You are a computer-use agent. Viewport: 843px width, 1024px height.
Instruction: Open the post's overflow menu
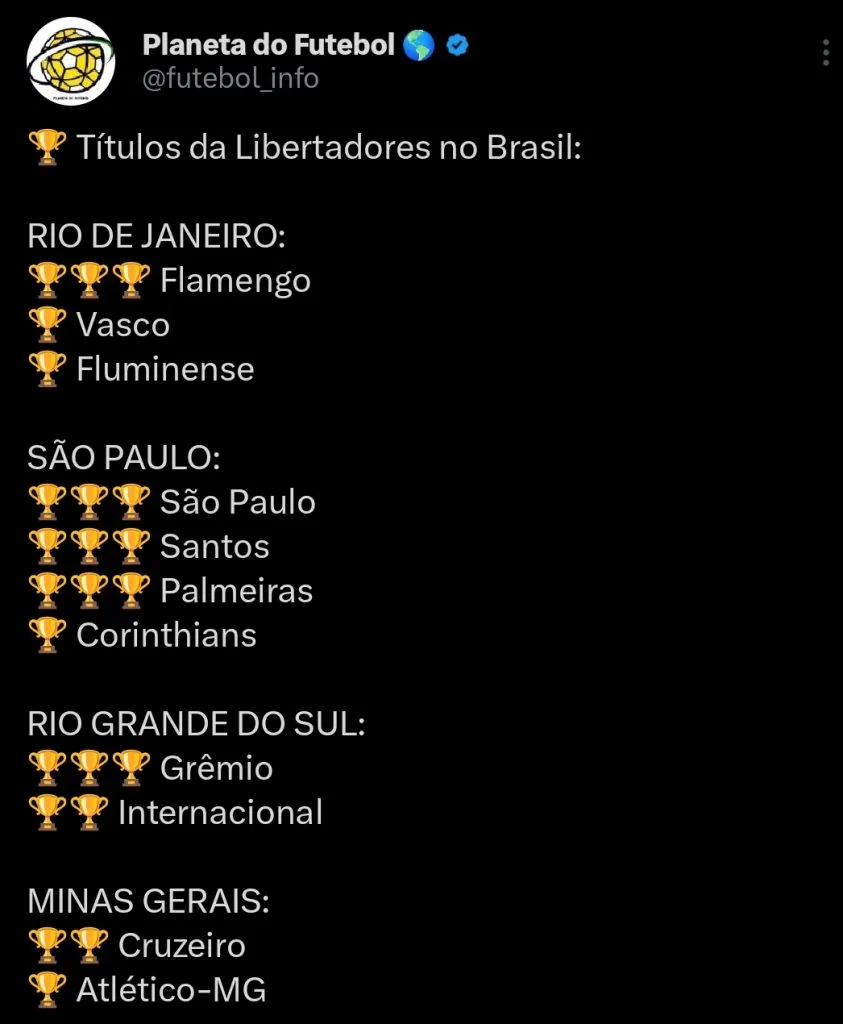pos(825,52)
